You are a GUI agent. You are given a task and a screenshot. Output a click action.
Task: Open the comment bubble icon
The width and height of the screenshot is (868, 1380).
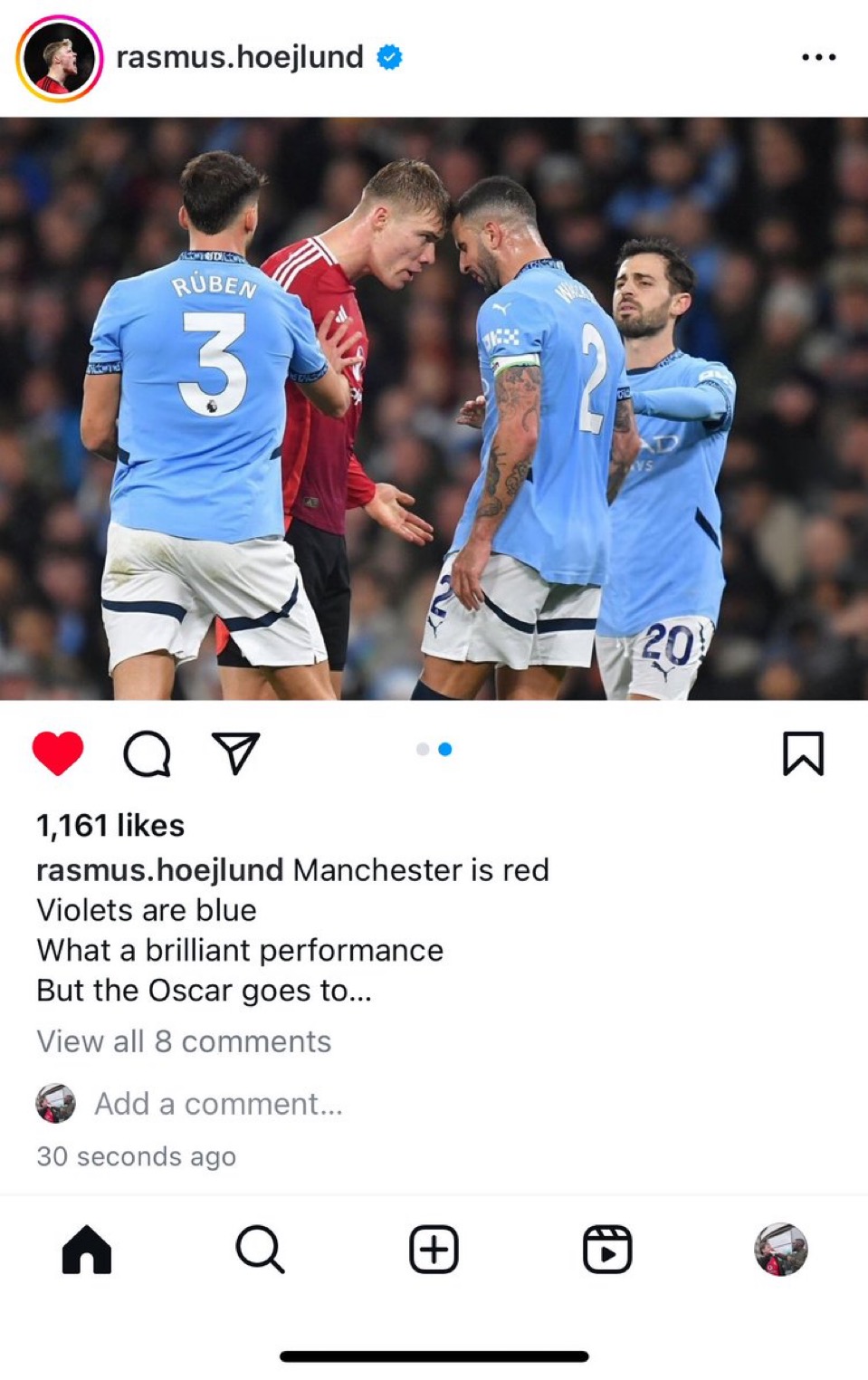[147, 753]
